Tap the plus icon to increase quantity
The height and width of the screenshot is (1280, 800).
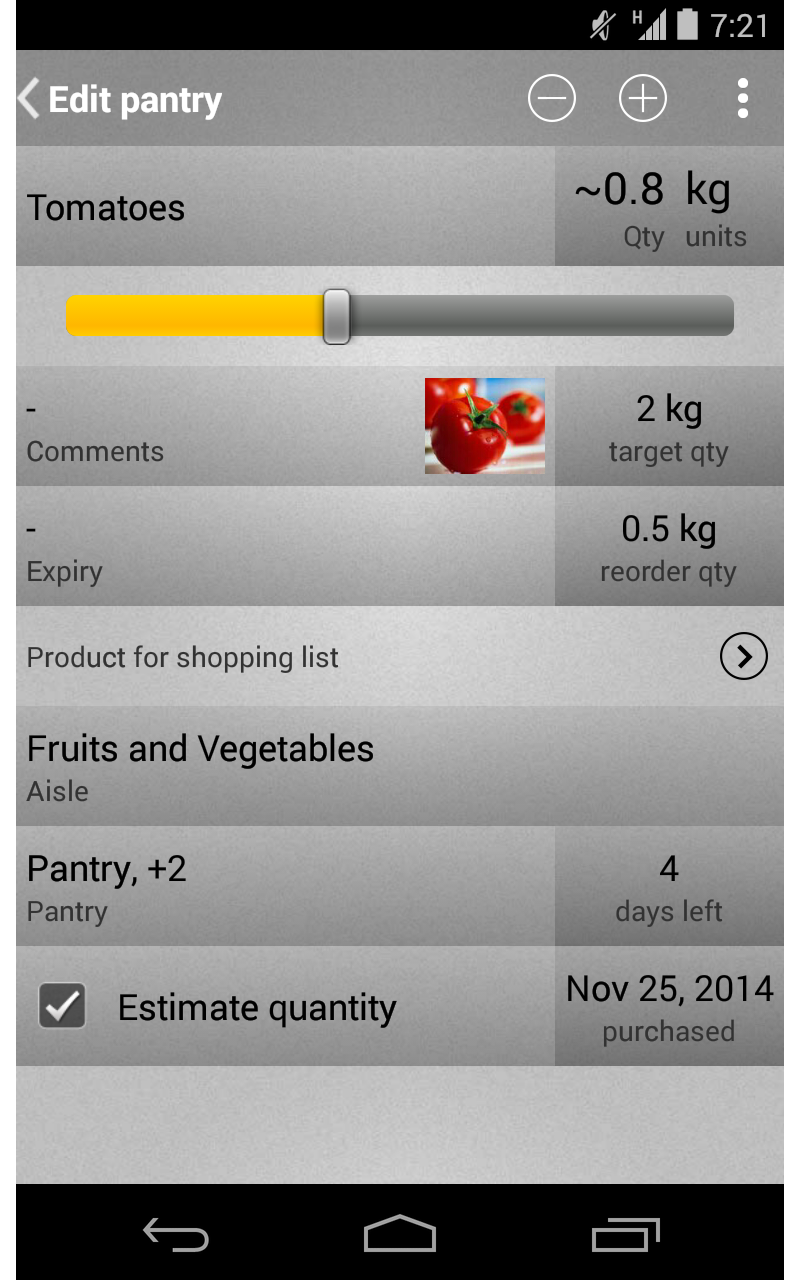pyautogui.click(x=642, y=98)
